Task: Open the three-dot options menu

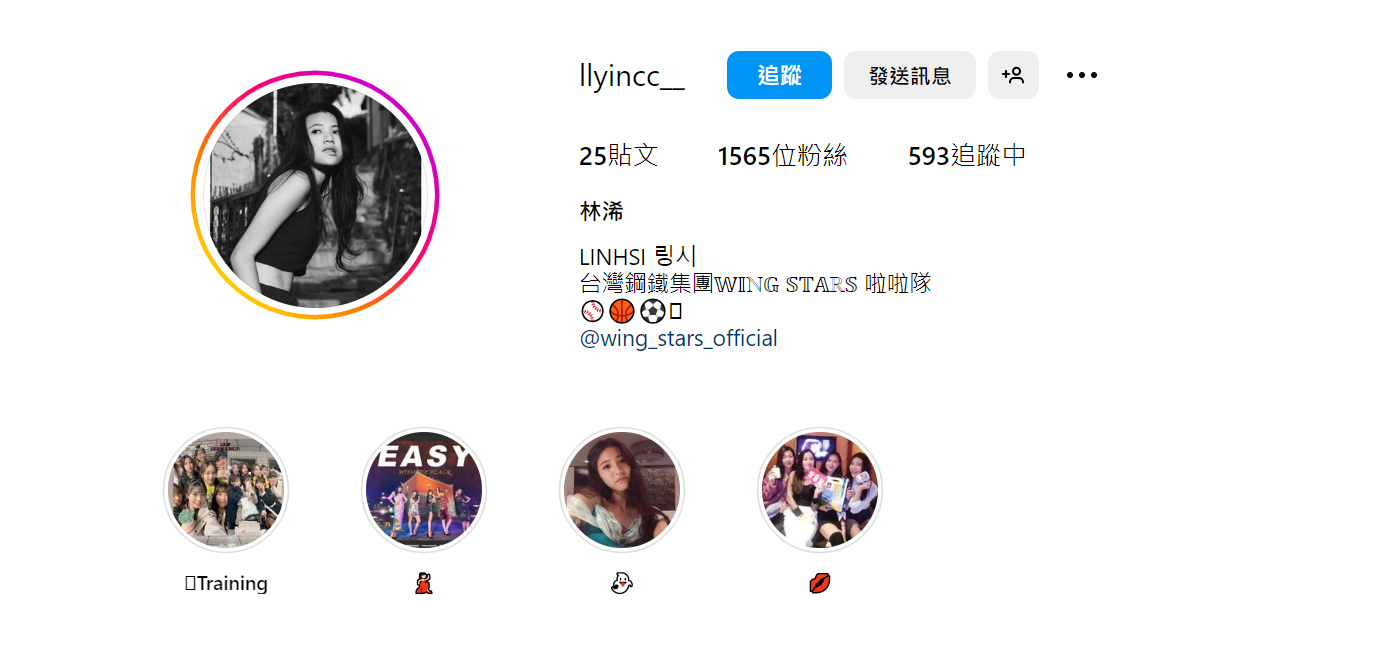Action: pos(1081,75)
